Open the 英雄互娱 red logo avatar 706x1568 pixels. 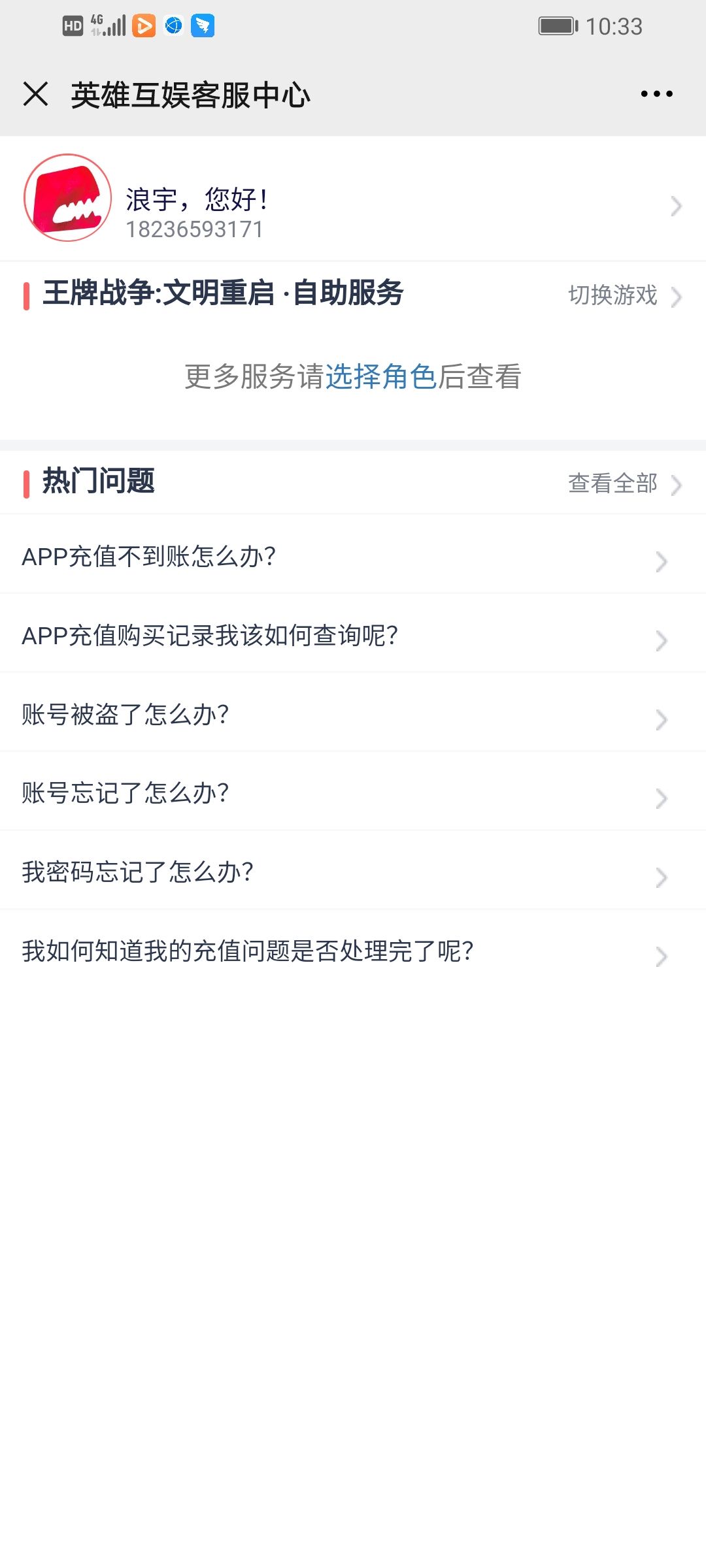pyautogui.click(x=67, y=203)
